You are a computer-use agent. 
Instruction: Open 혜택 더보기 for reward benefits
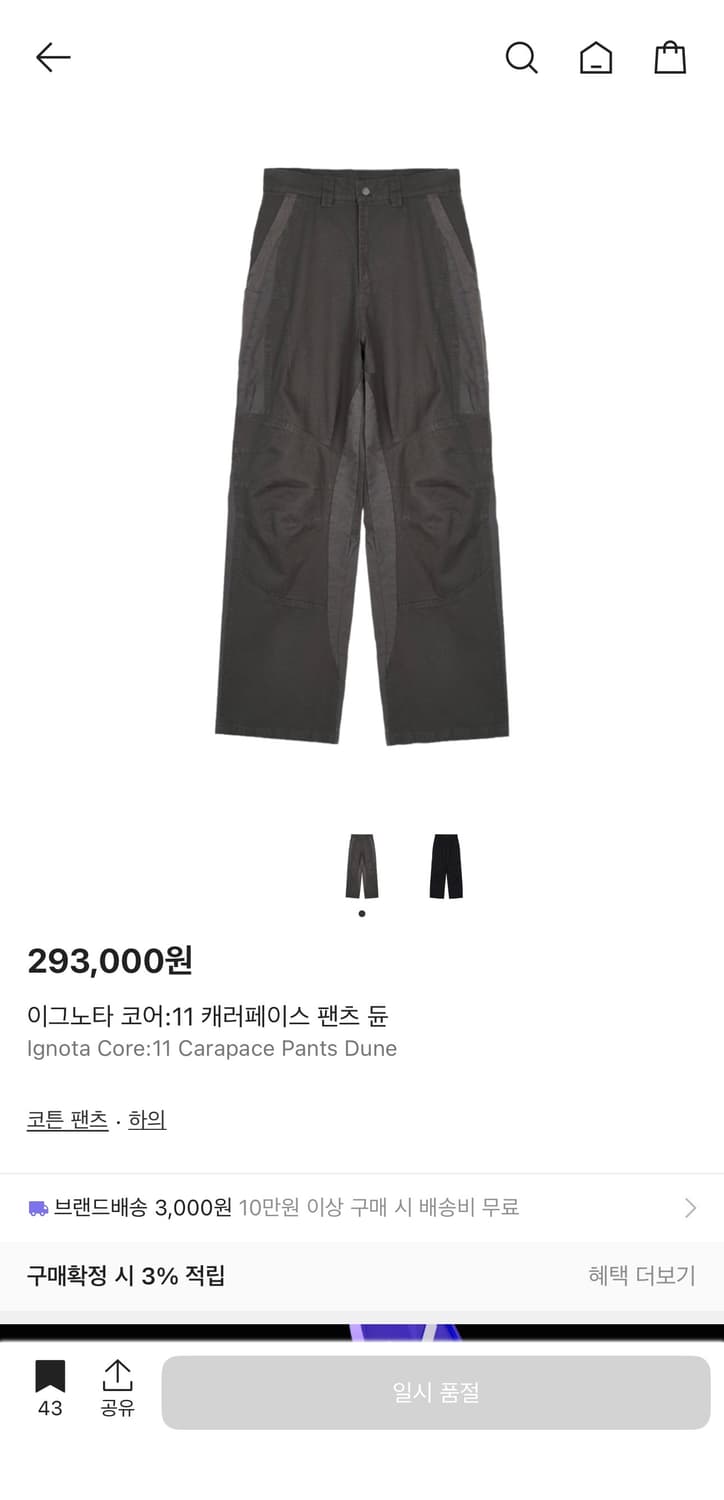[x=640, y=1277]
